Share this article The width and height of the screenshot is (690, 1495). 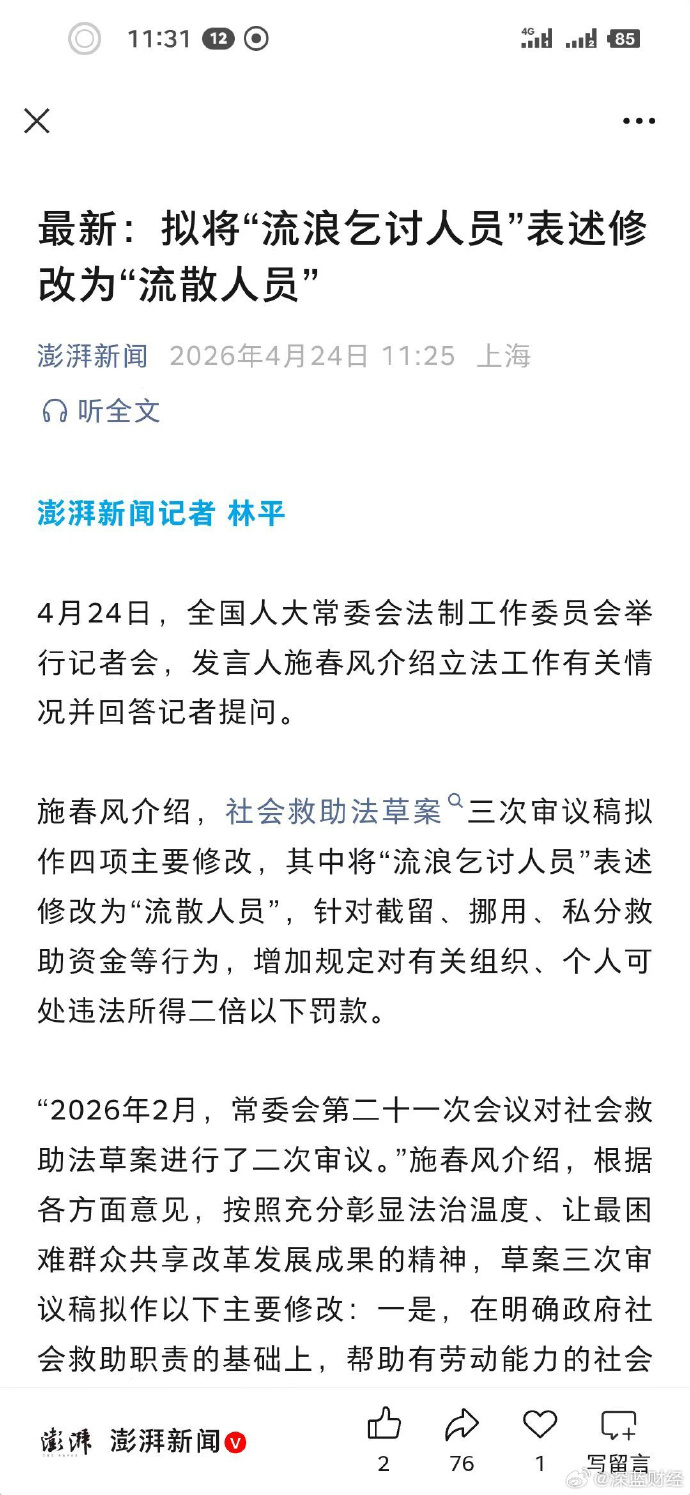pyautogui.click(x=462, y=1424)
